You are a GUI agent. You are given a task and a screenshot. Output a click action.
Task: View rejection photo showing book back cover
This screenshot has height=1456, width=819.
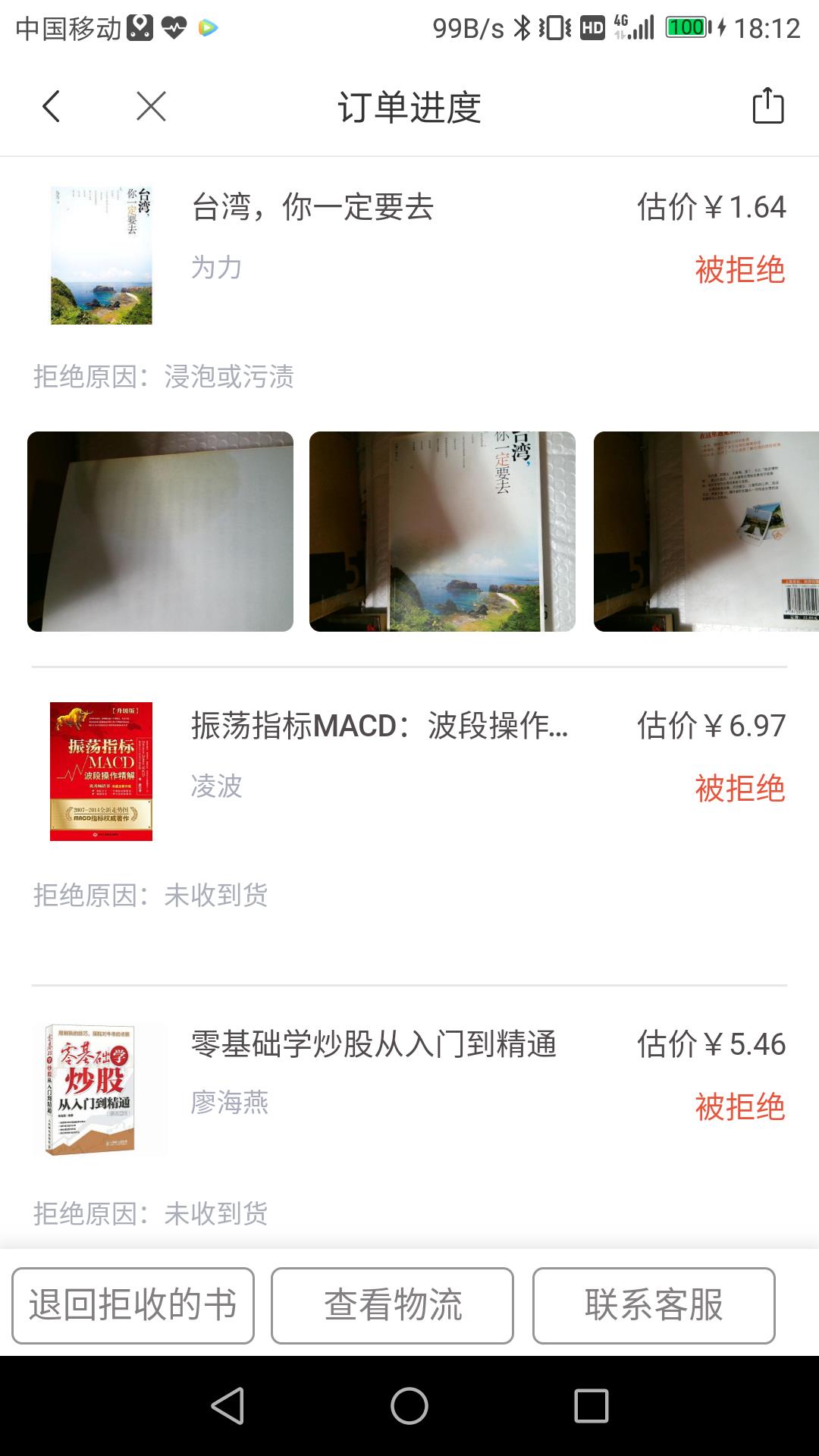point(705,531)
